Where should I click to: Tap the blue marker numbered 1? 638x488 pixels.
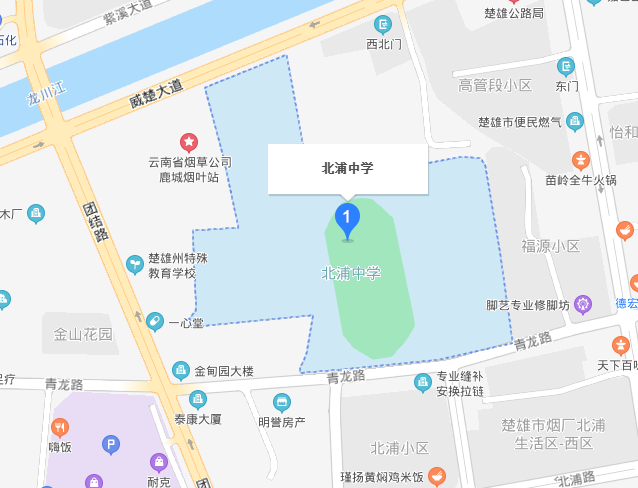coord(346,218)
